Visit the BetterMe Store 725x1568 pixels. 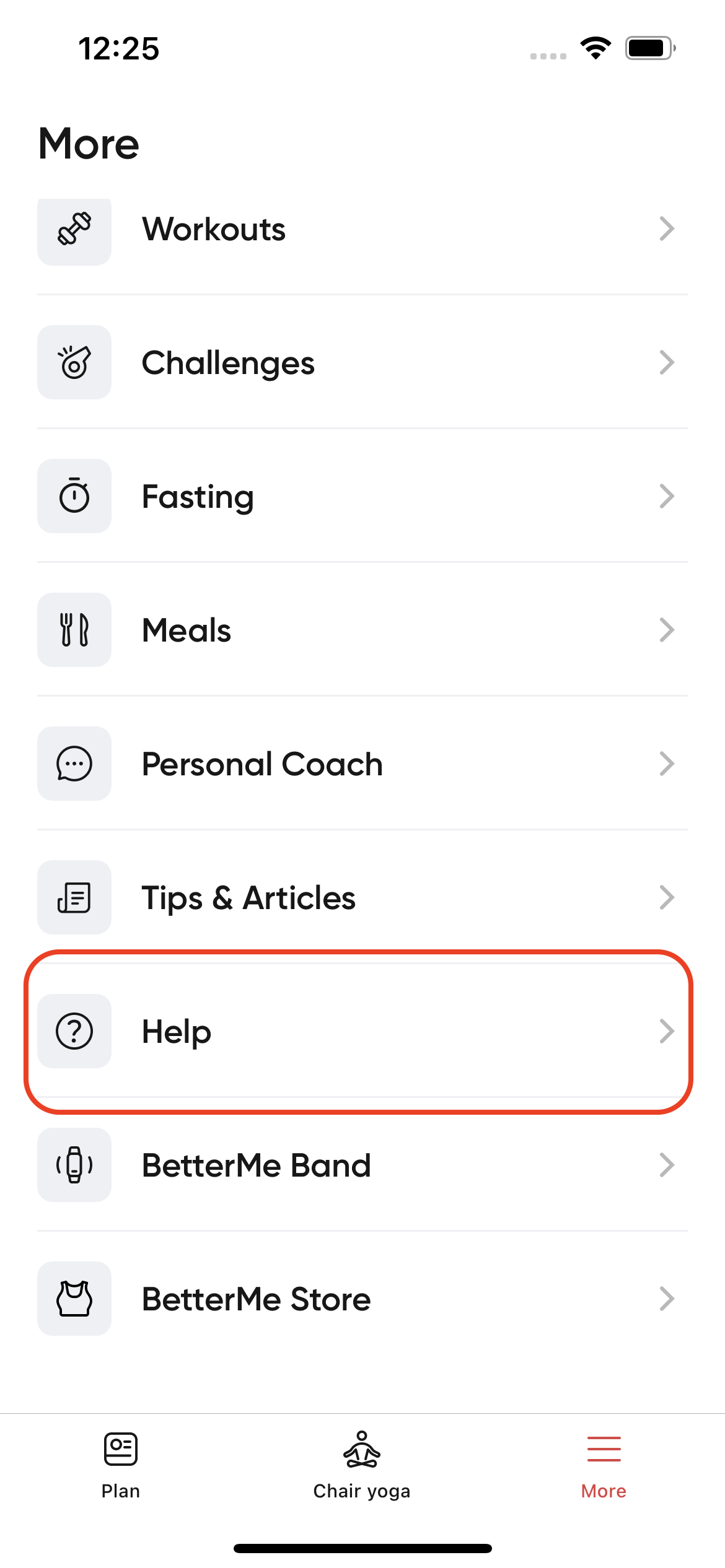click(362, 1299)
